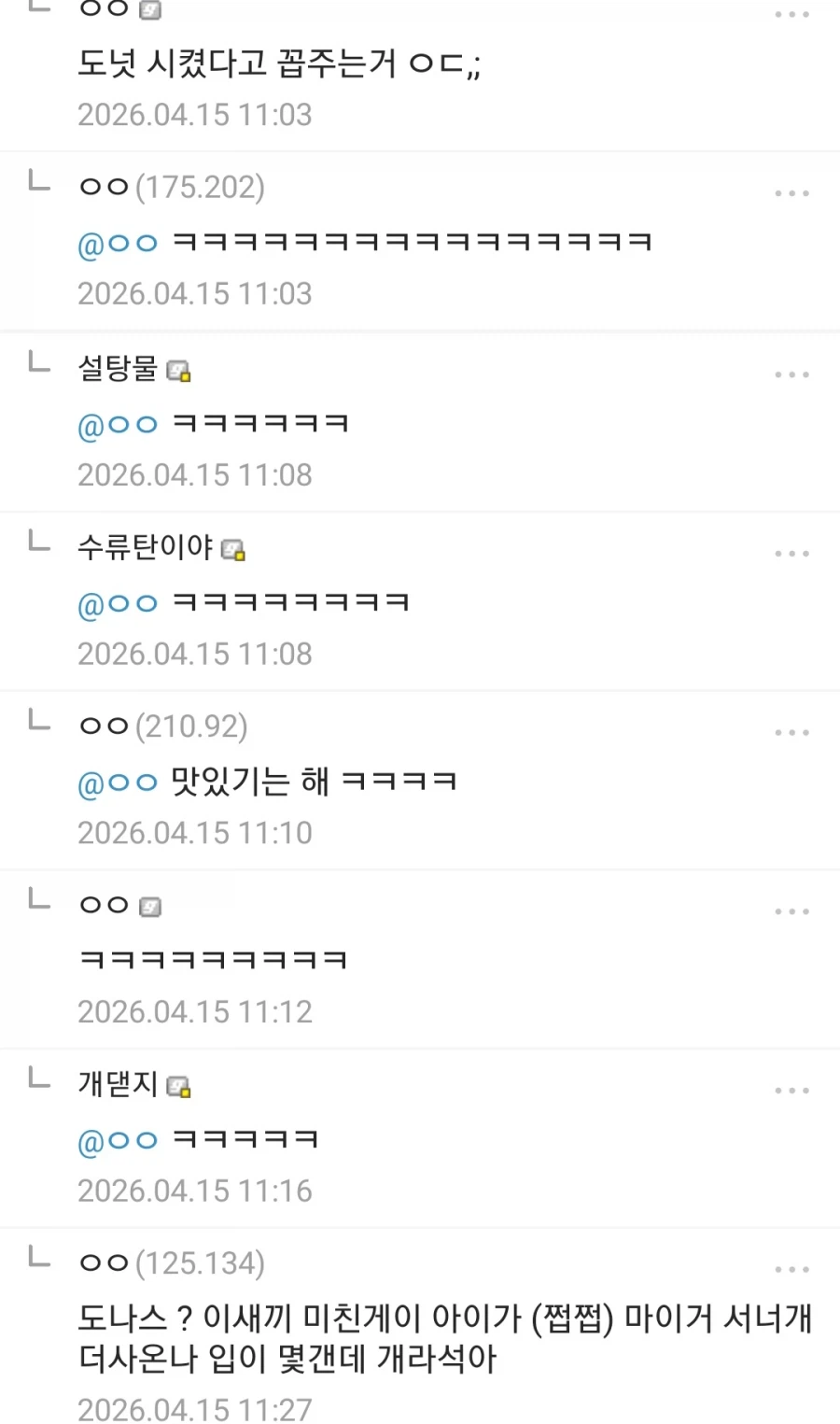This screenshot has height=1424, width=840.
Task: Open options for the 도넛 시켰다고 comment
Action: (791, 15)
